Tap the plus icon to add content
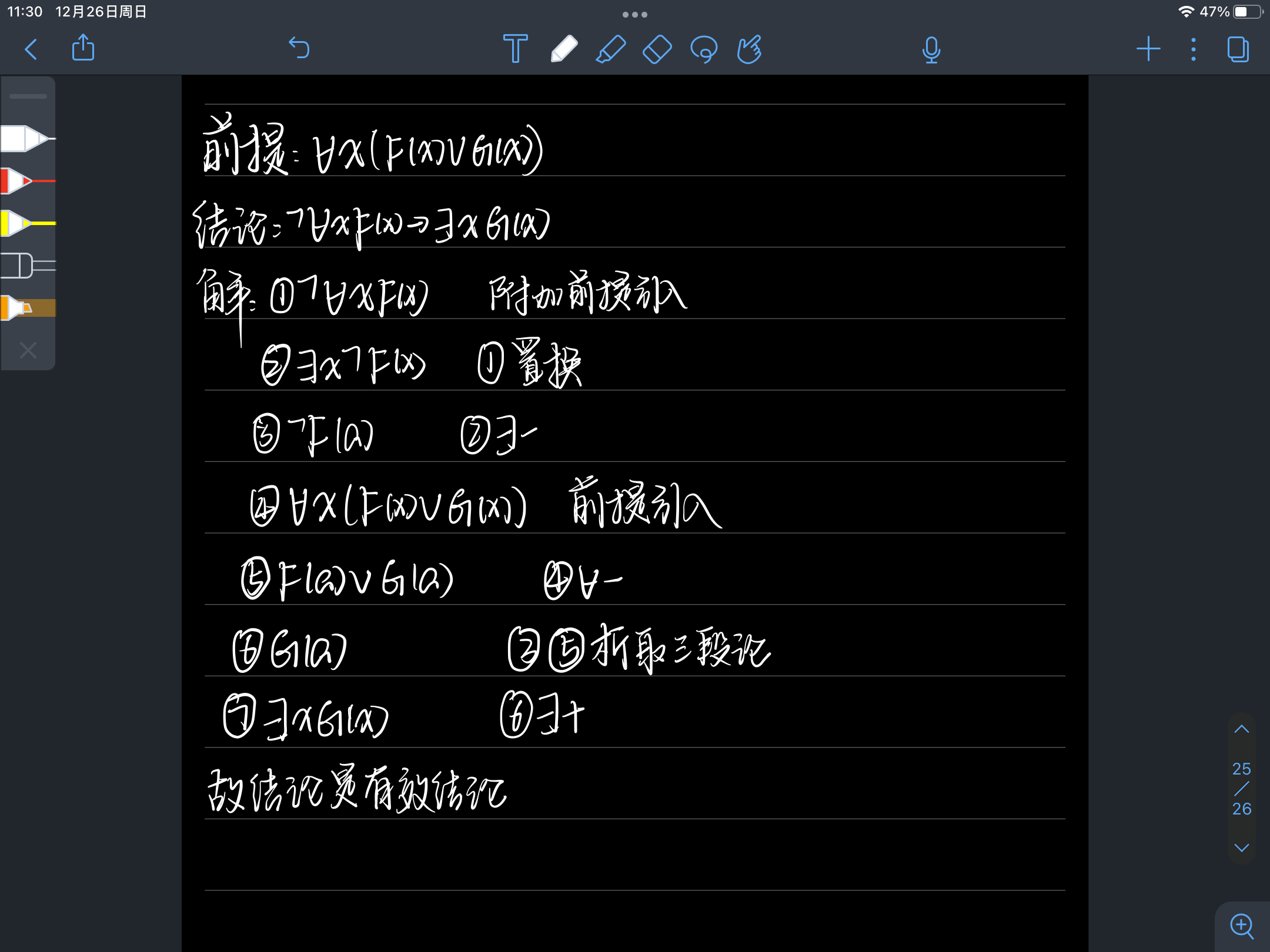Screen dimensions: 1270x952 [x=1148, y=49]
